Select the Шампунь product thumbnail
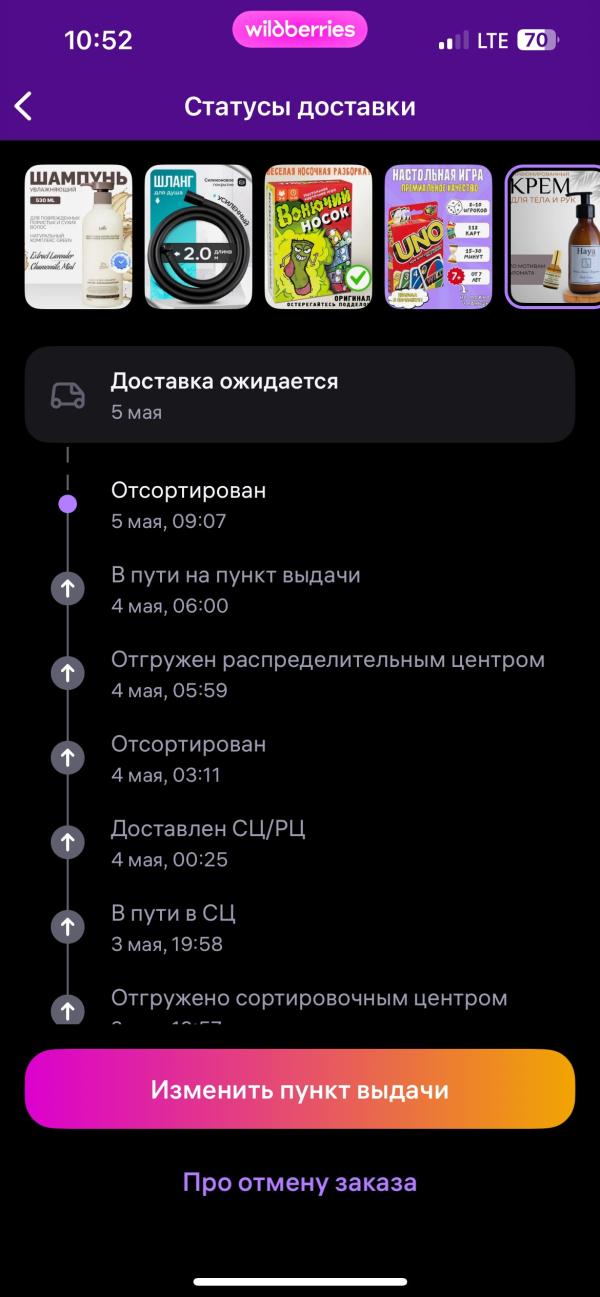 click(x=78, y=237)
